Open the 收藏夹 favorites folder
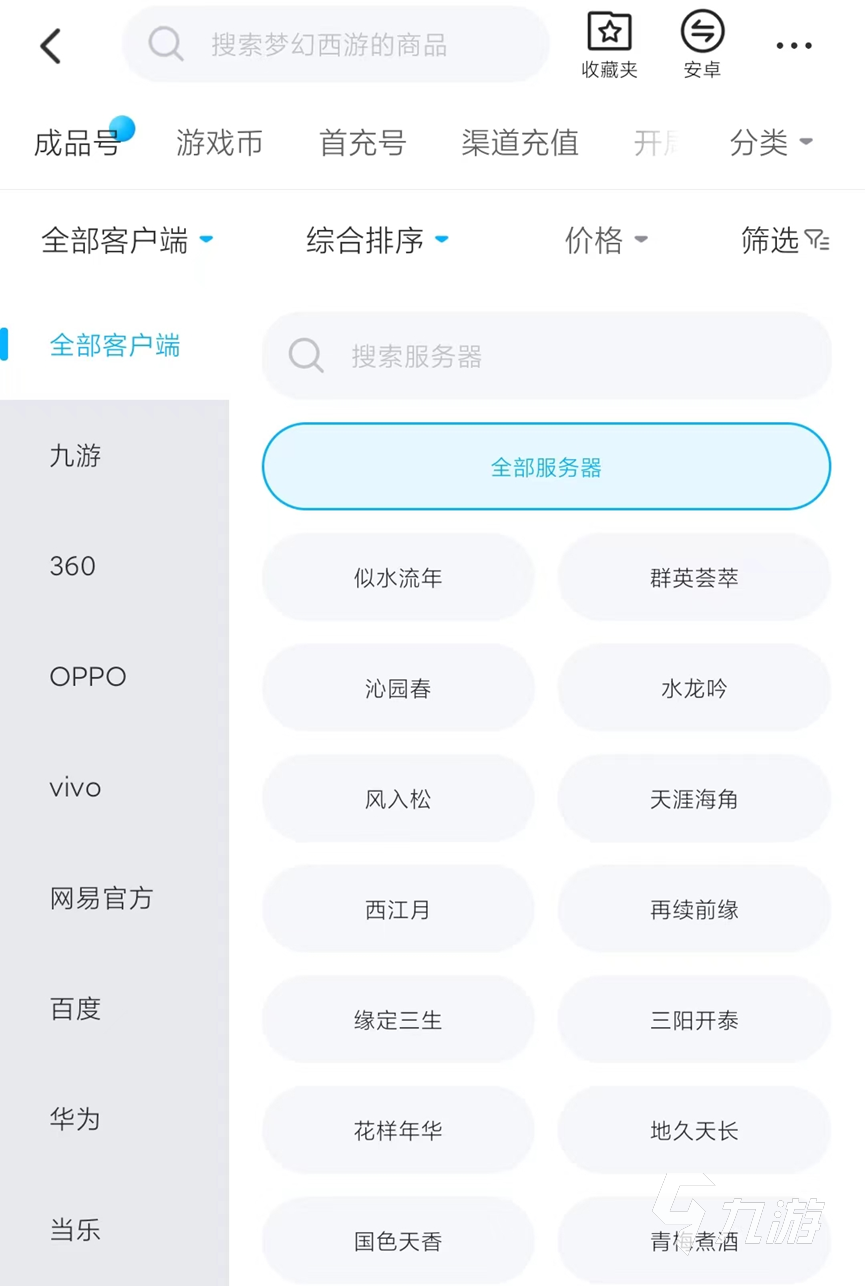 coord(609,45)
